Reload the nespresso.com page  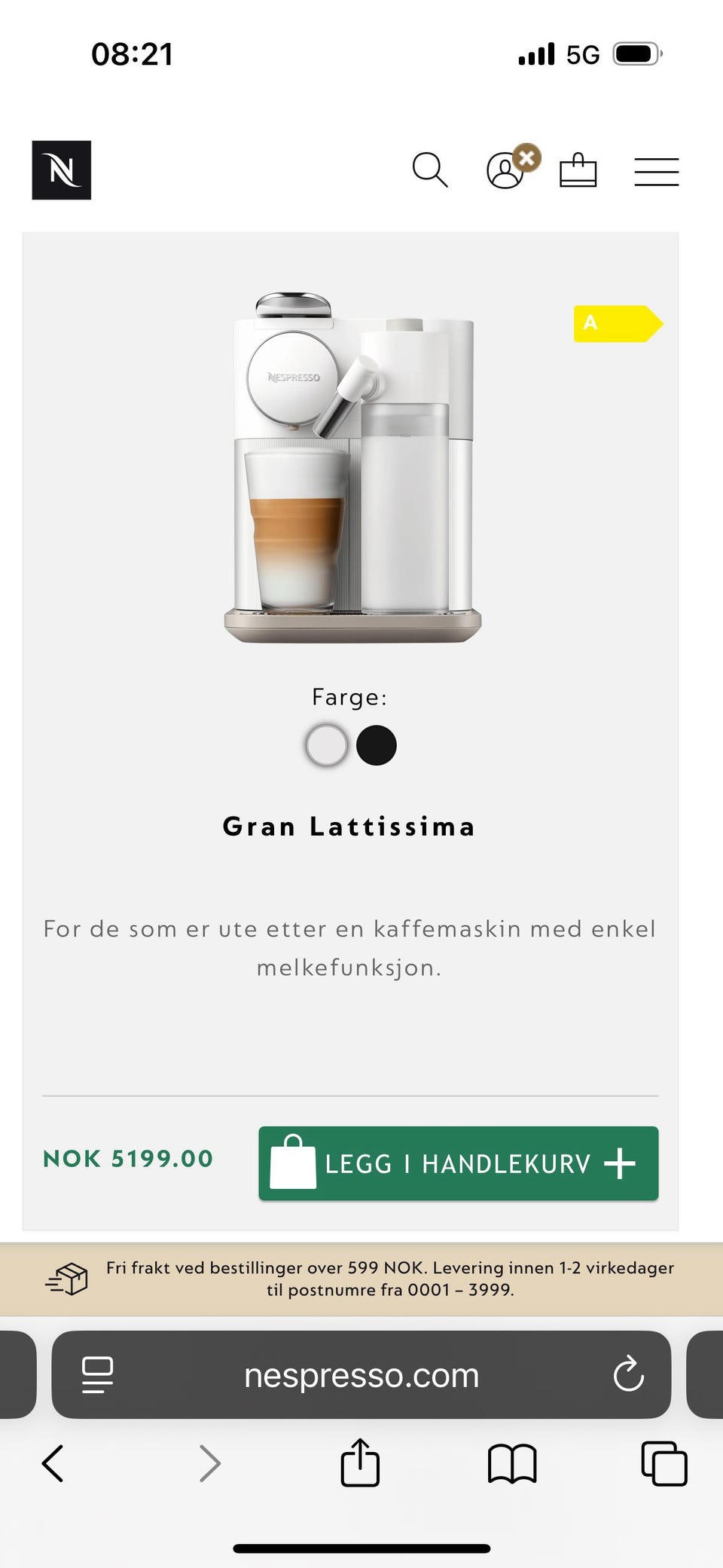[x=627, y=1374]
